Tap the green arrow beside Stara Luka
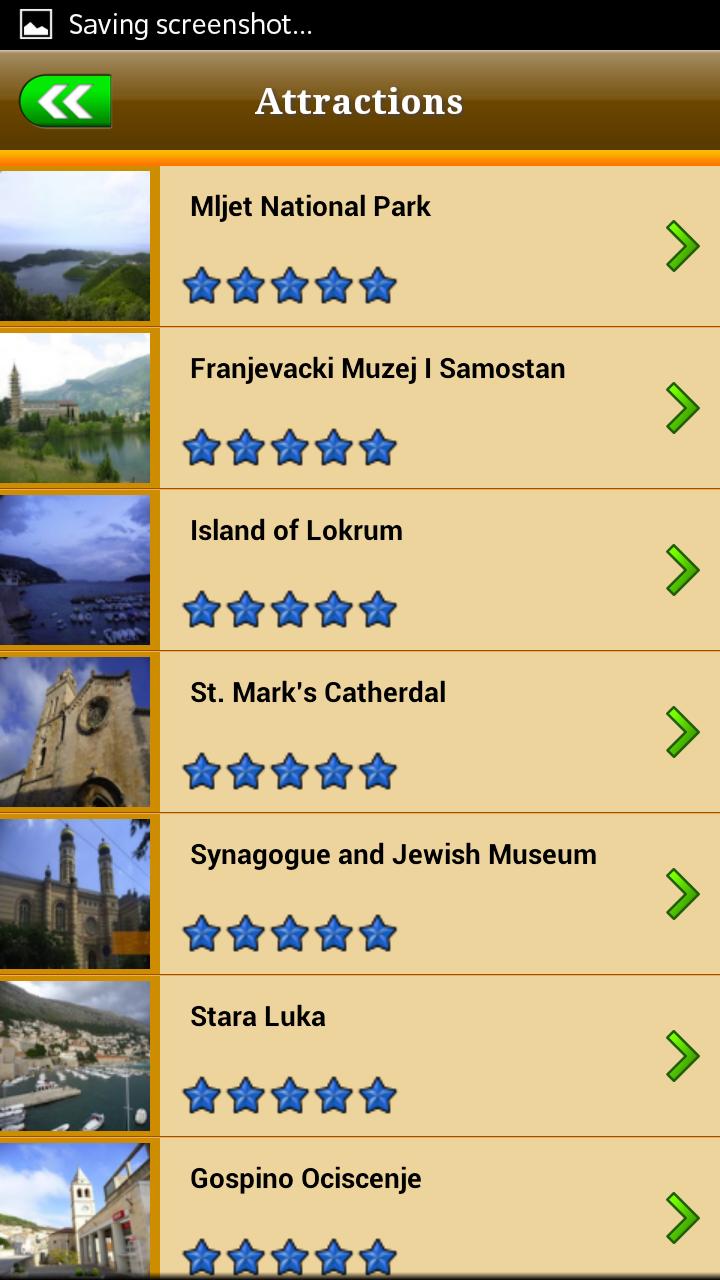Viewport: 720px width, 1280px height. click(x=683, y=1056)
